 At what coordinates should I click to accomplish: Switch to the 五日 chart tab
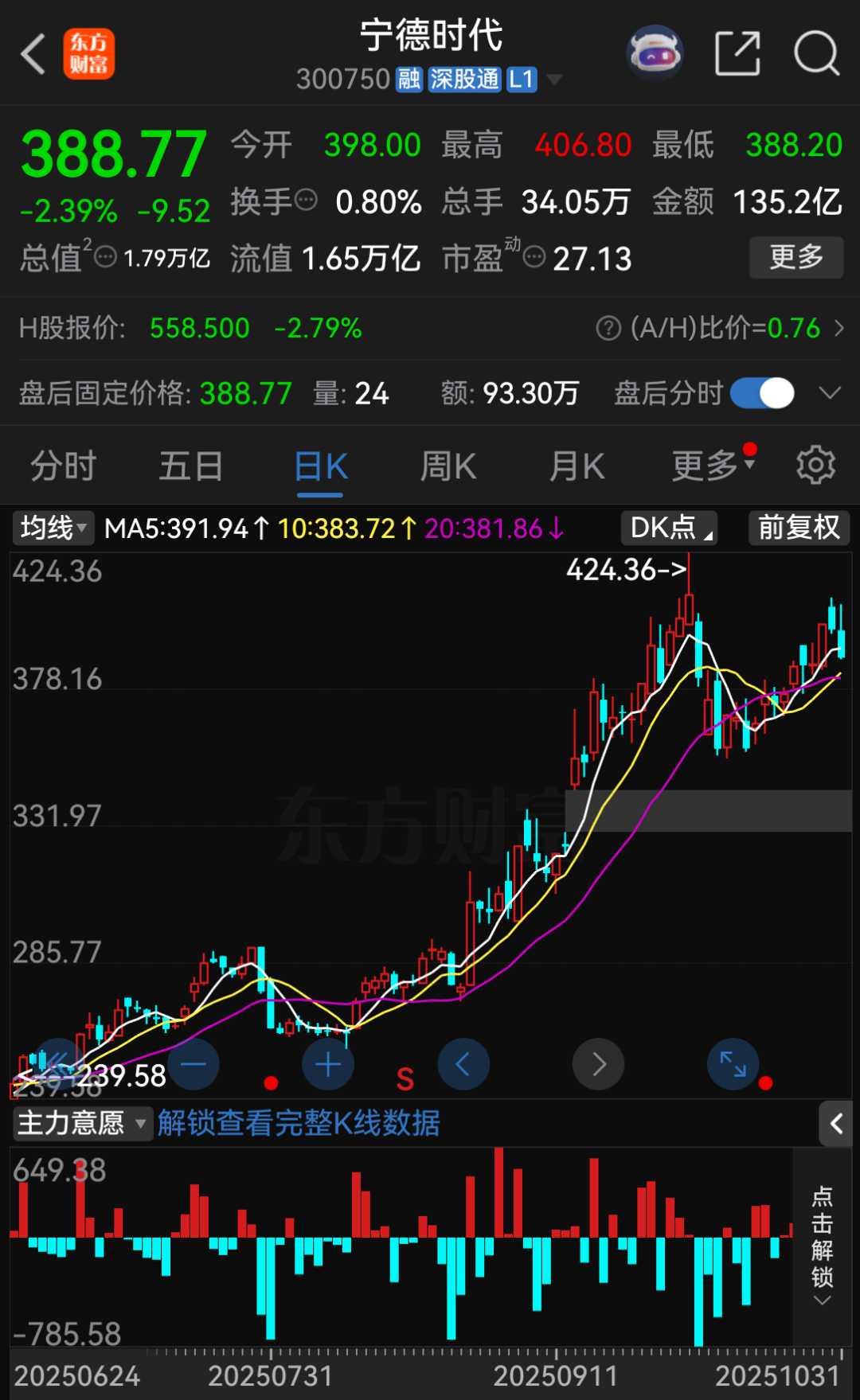(x=190, y=466)
